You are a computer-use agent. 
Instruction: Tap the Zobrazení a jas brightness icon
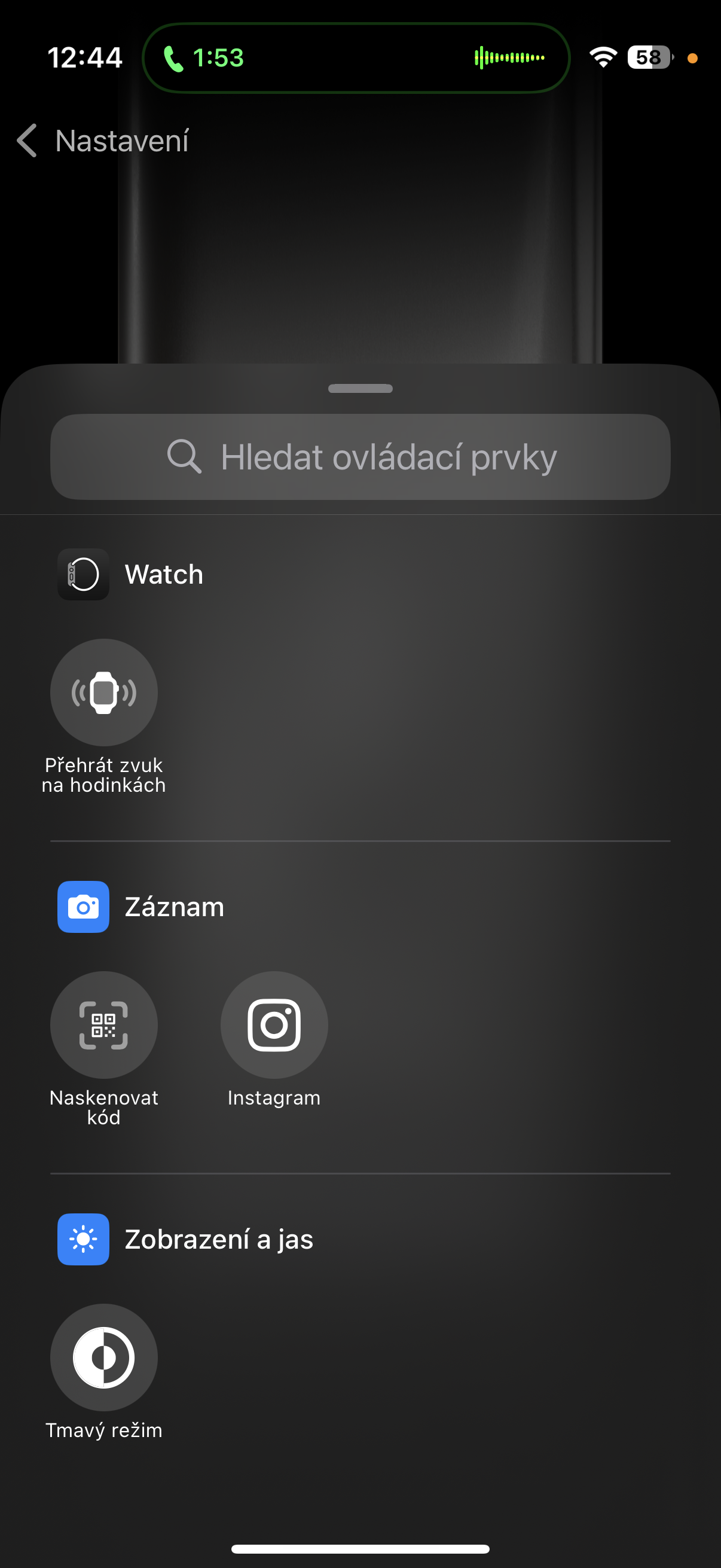(x=83, y=1238)
